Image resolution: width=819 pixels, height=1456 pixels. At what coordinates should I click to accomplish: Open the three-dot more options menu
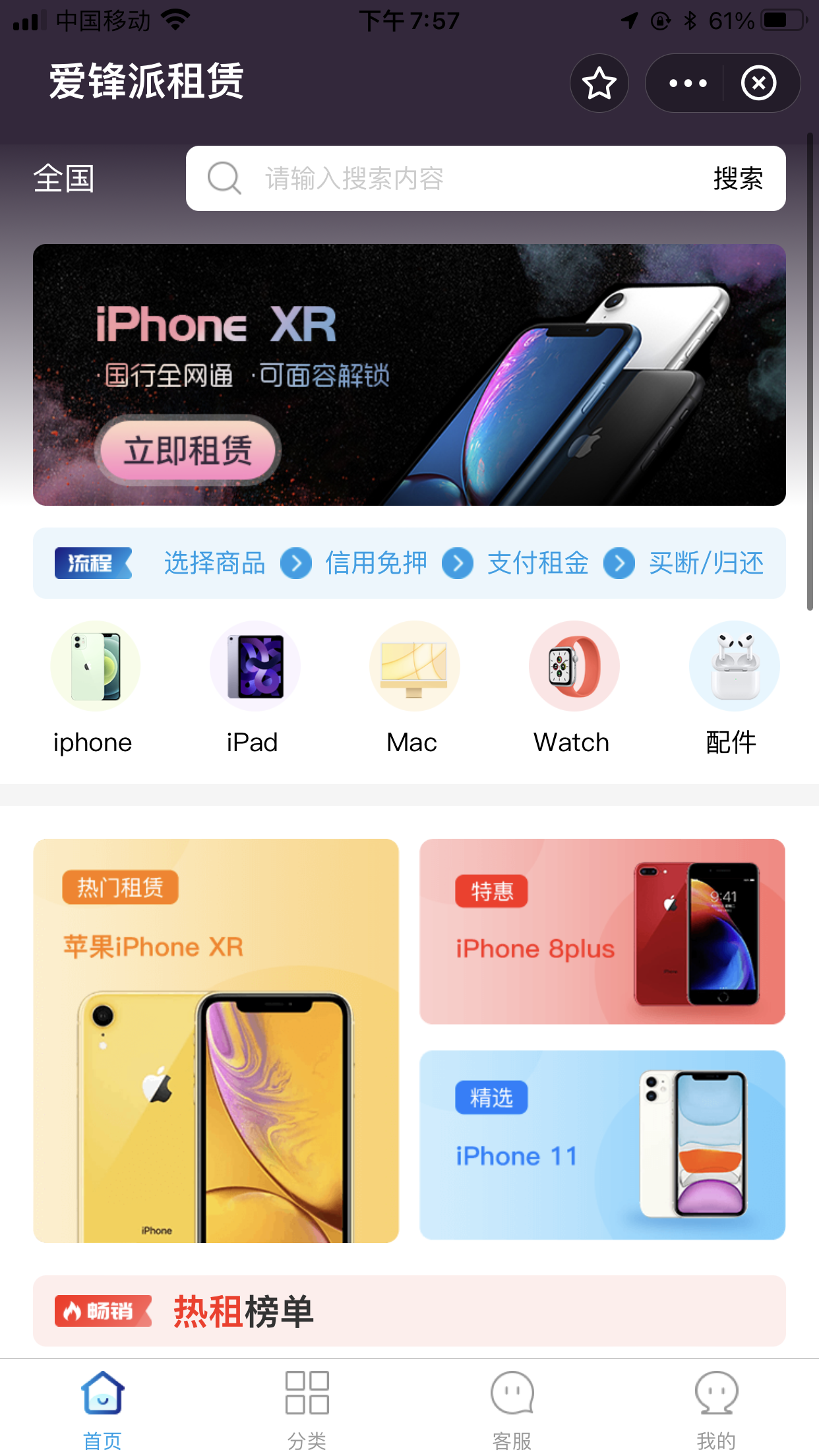click(x=687, y=83)
